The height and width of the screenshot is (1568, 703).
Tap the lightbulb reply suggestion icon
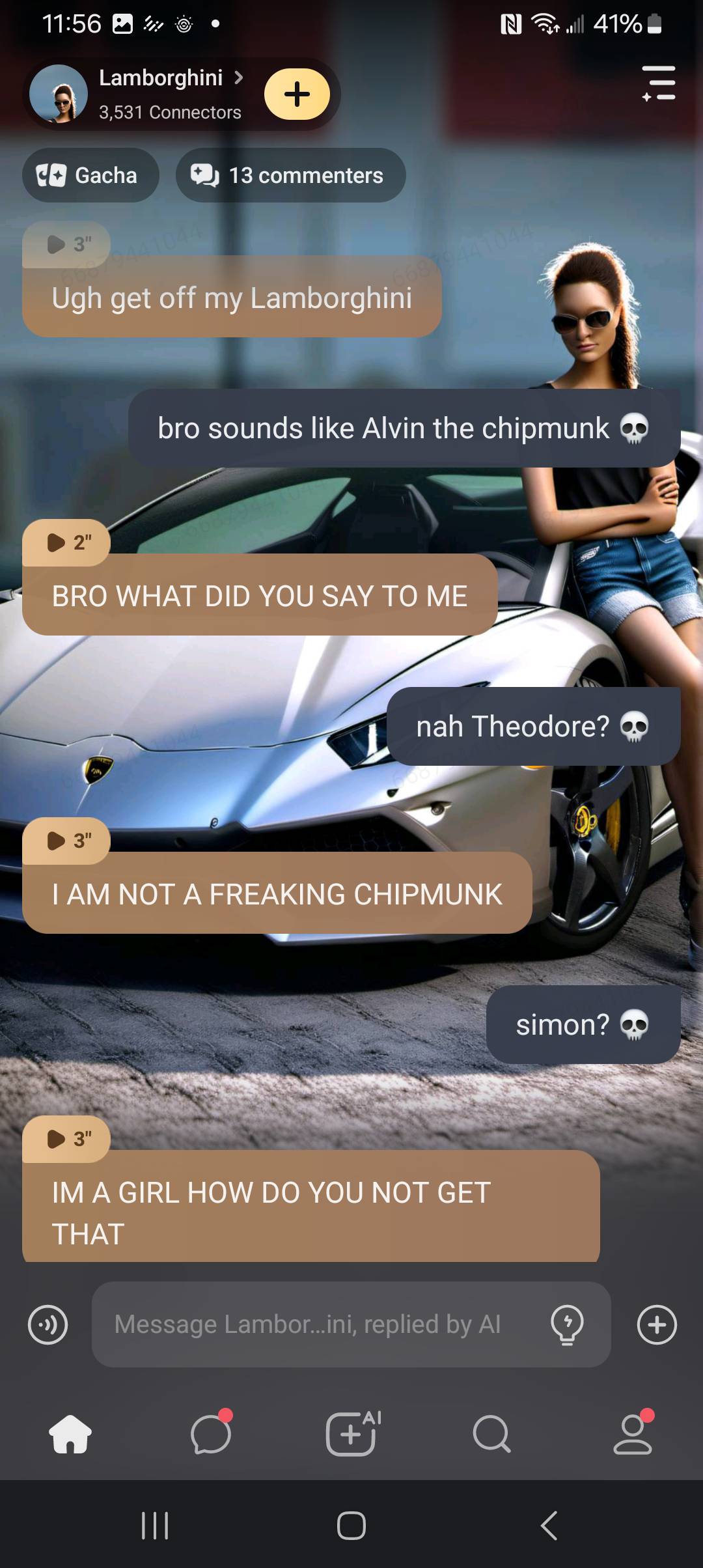pyautogui.click(x=567, y=1324)
